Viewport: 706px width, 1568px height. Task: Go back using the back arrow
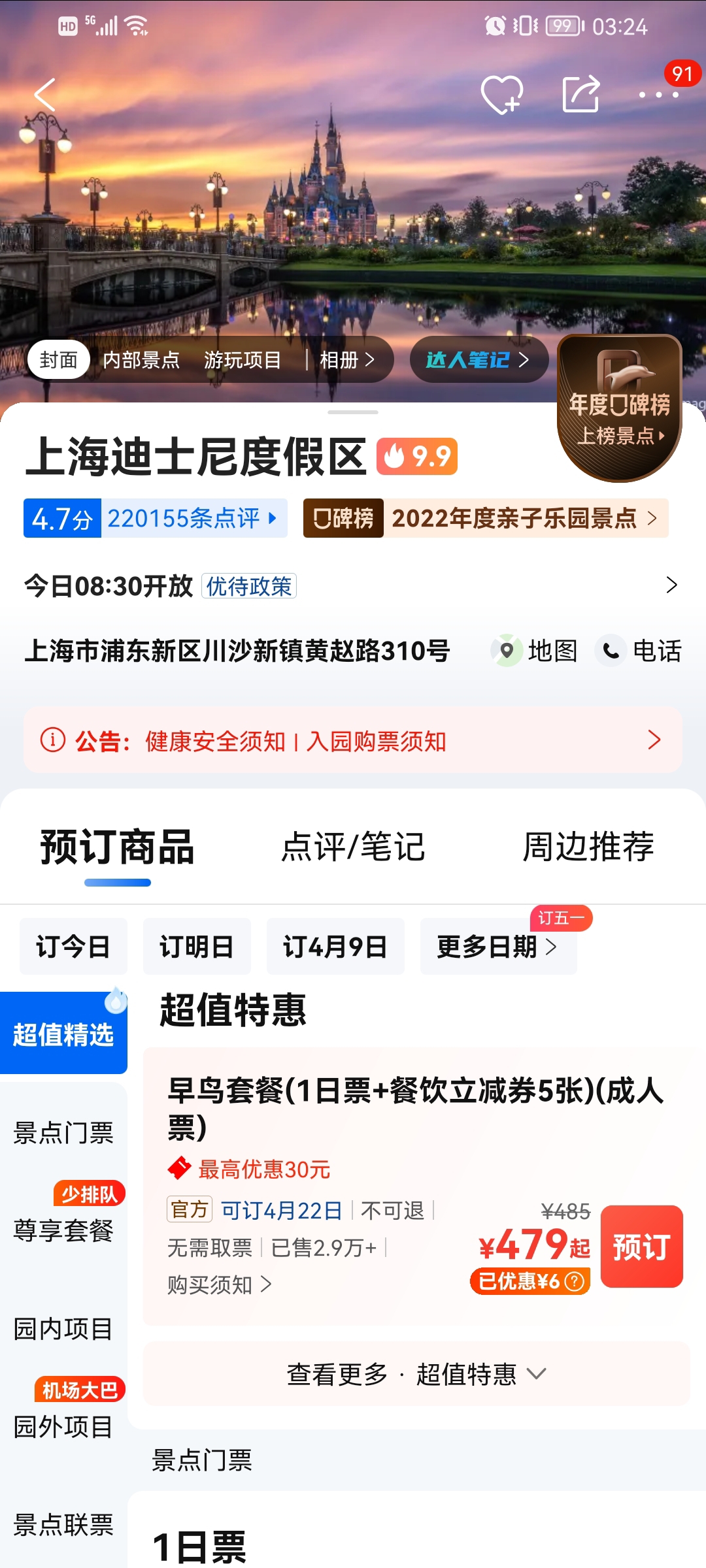(44, 95)
